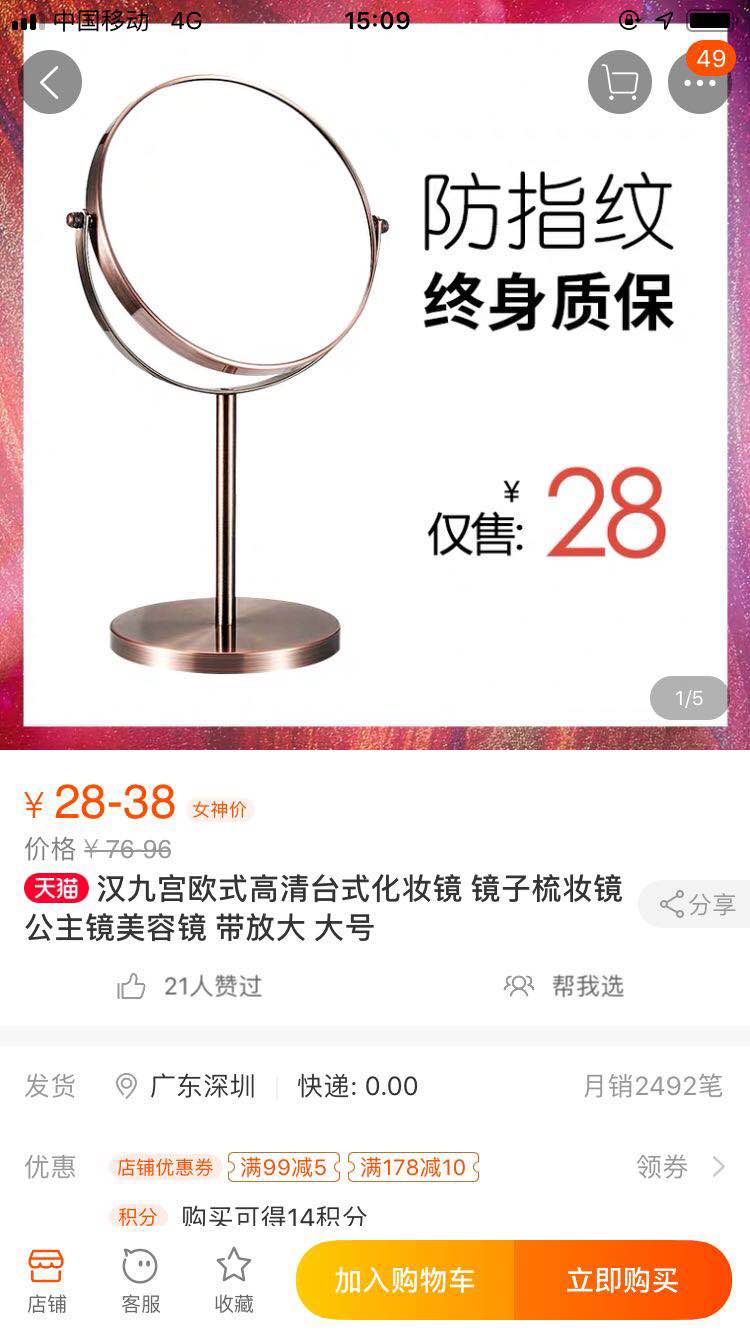Contact 客服 customer service
The width and height of the screenshot is (750, 1334).
coord(140,1280)
